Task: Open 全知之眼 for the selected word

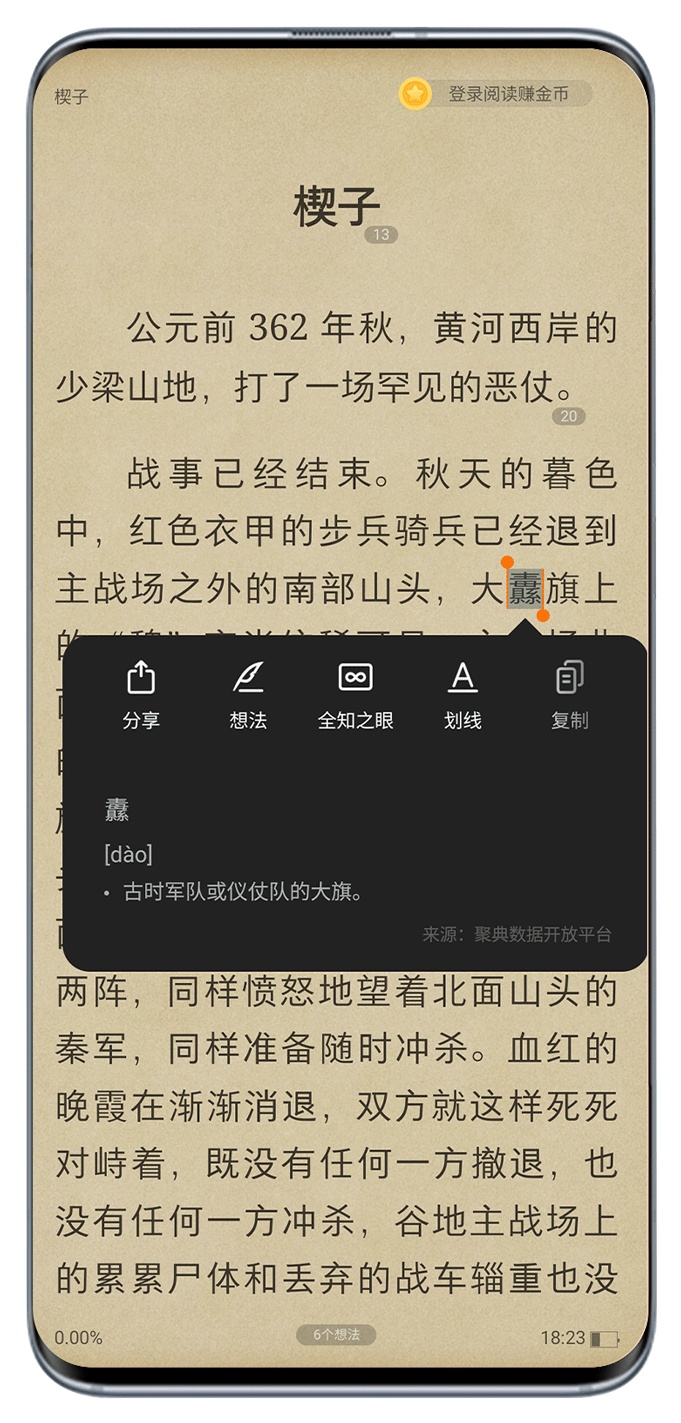Action: point(355,694)
